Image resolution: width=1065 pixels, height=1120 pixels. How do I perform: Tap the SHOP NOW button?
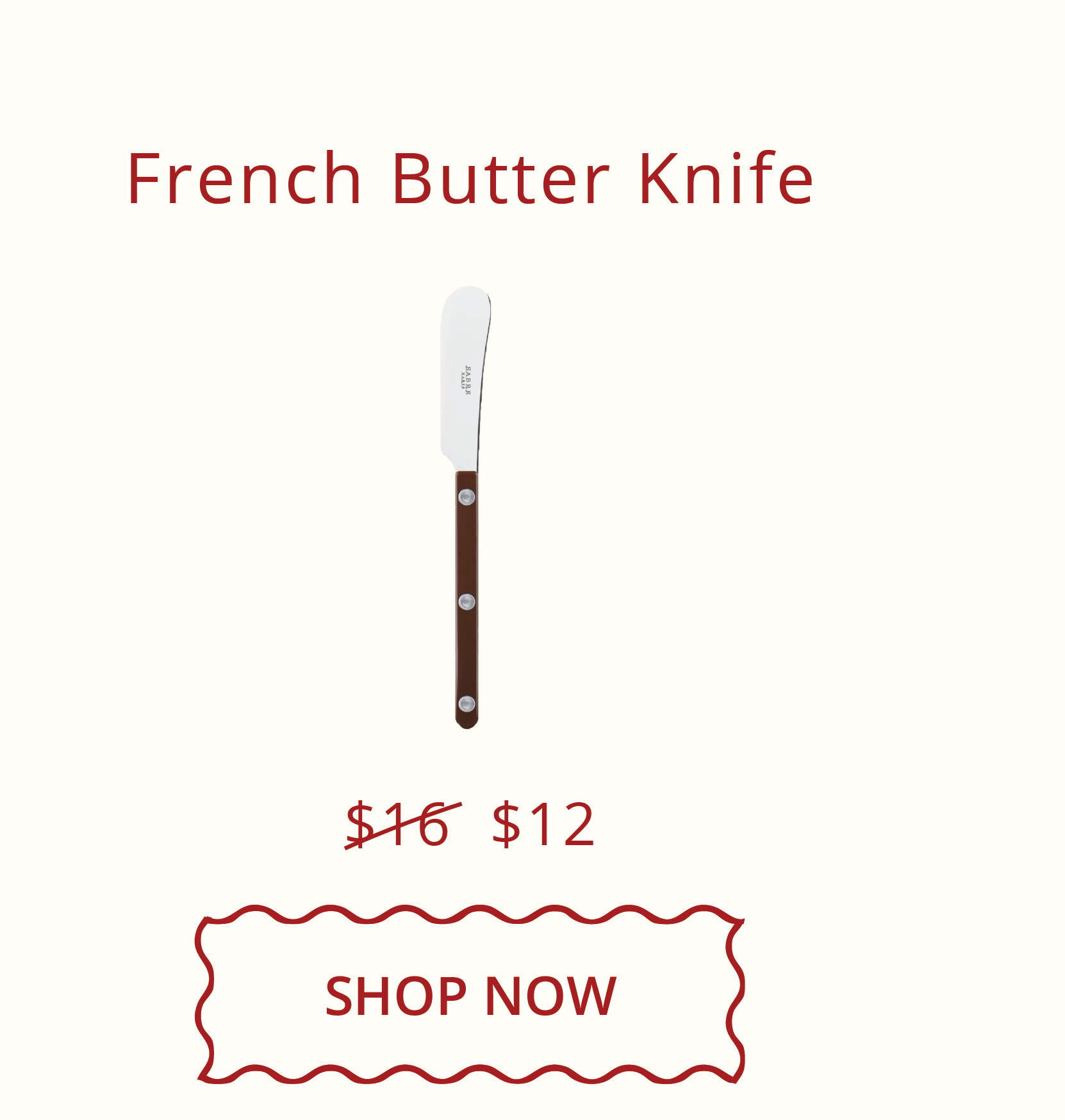click(470, 995)
